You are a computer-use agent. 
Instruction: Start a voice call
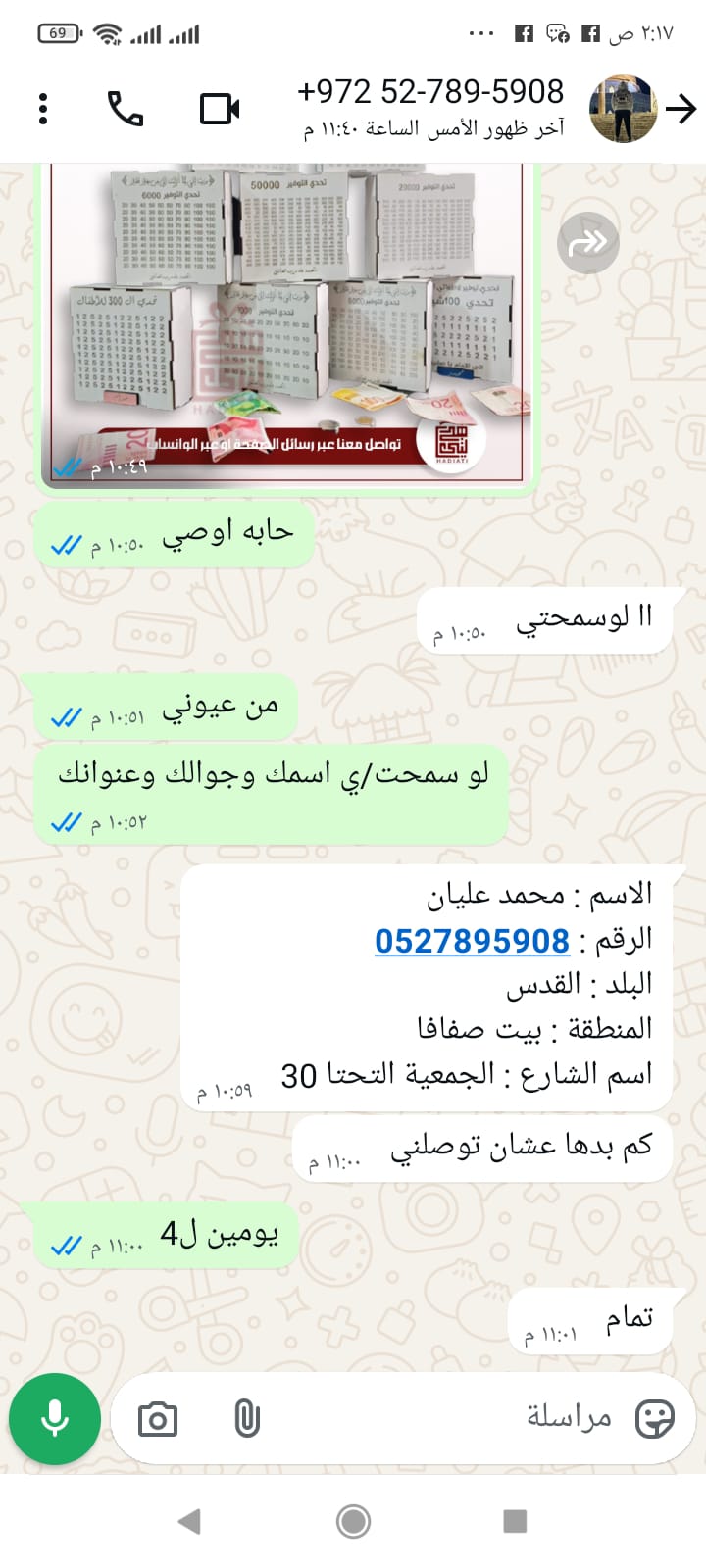(126, 109)
